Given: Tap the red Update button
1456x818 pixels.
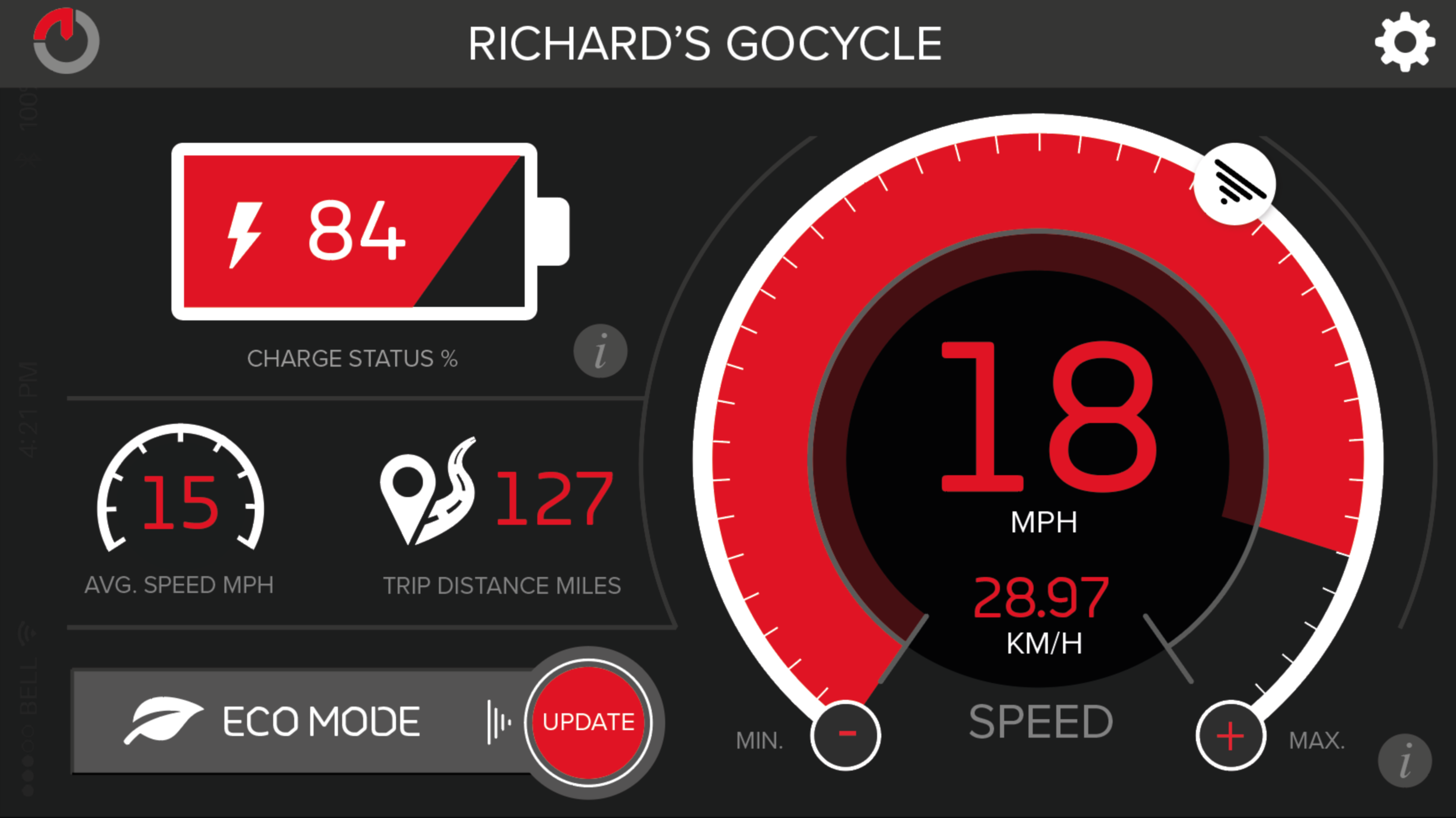Looking at the screenshot, I should tap(588, 722).
